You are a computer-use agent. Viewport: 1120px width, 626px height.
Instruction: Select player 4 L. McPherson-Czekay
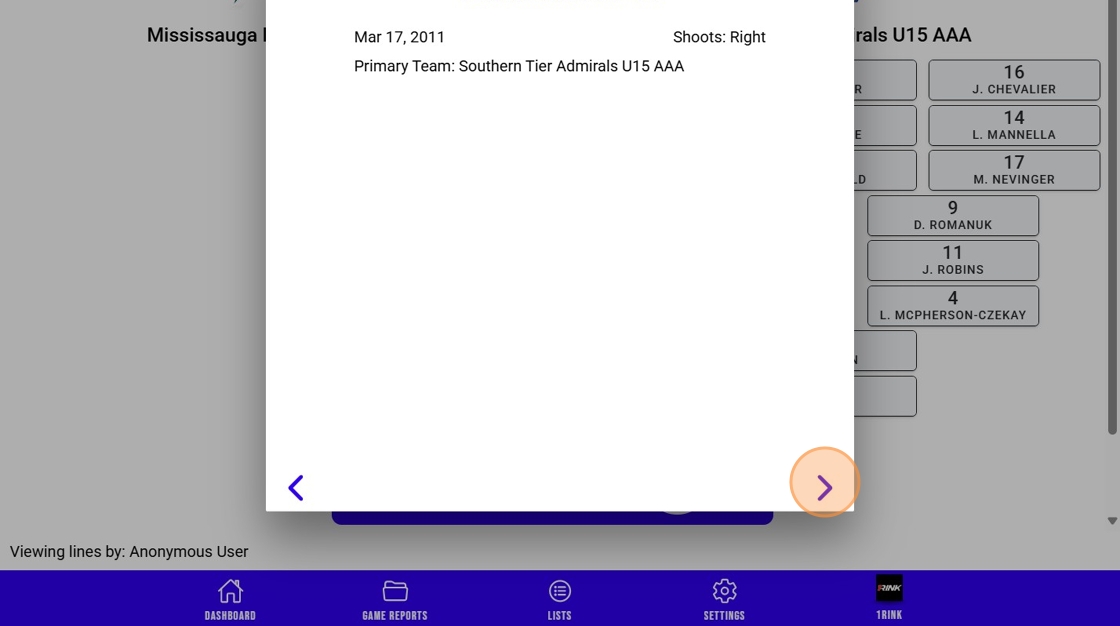click(952, 305)
